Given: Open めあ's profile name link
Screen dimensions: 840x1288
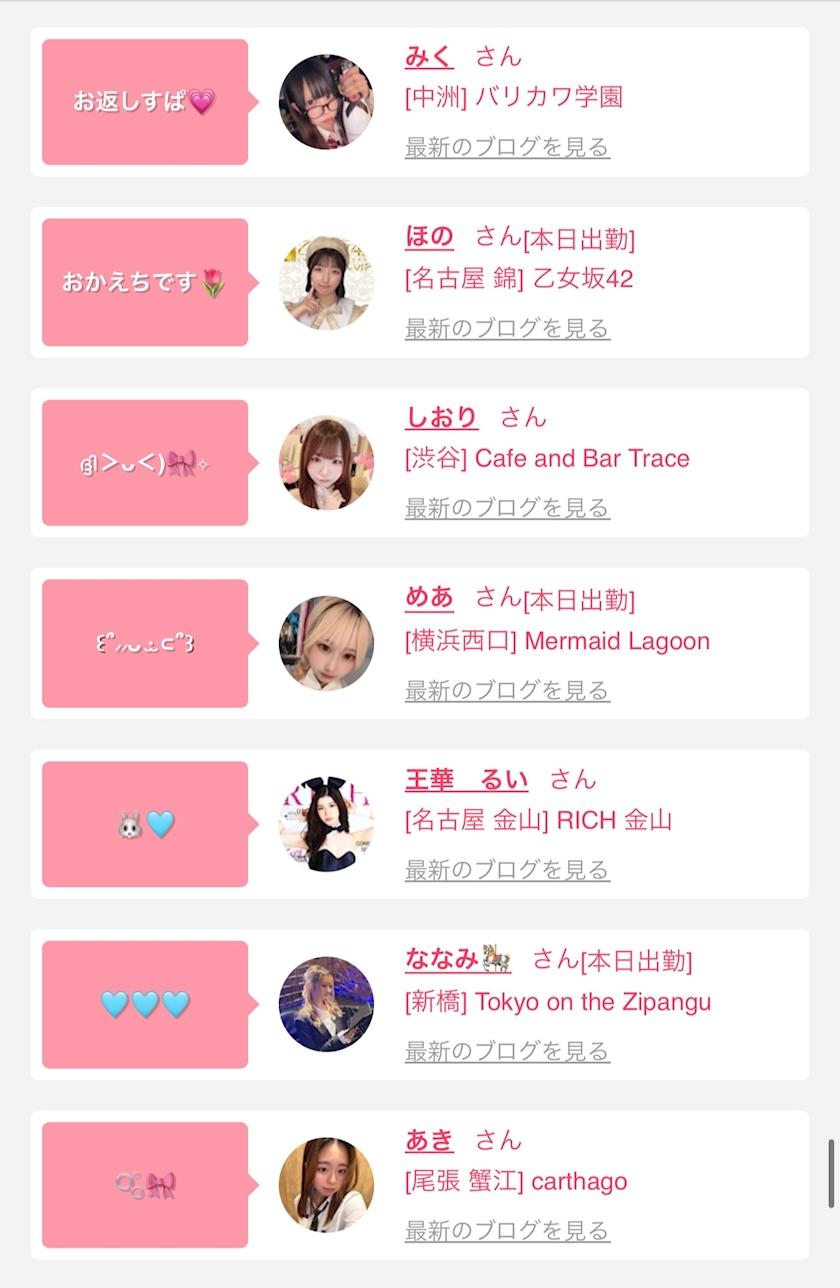Looking at the screenshot, I should point(429,598).
